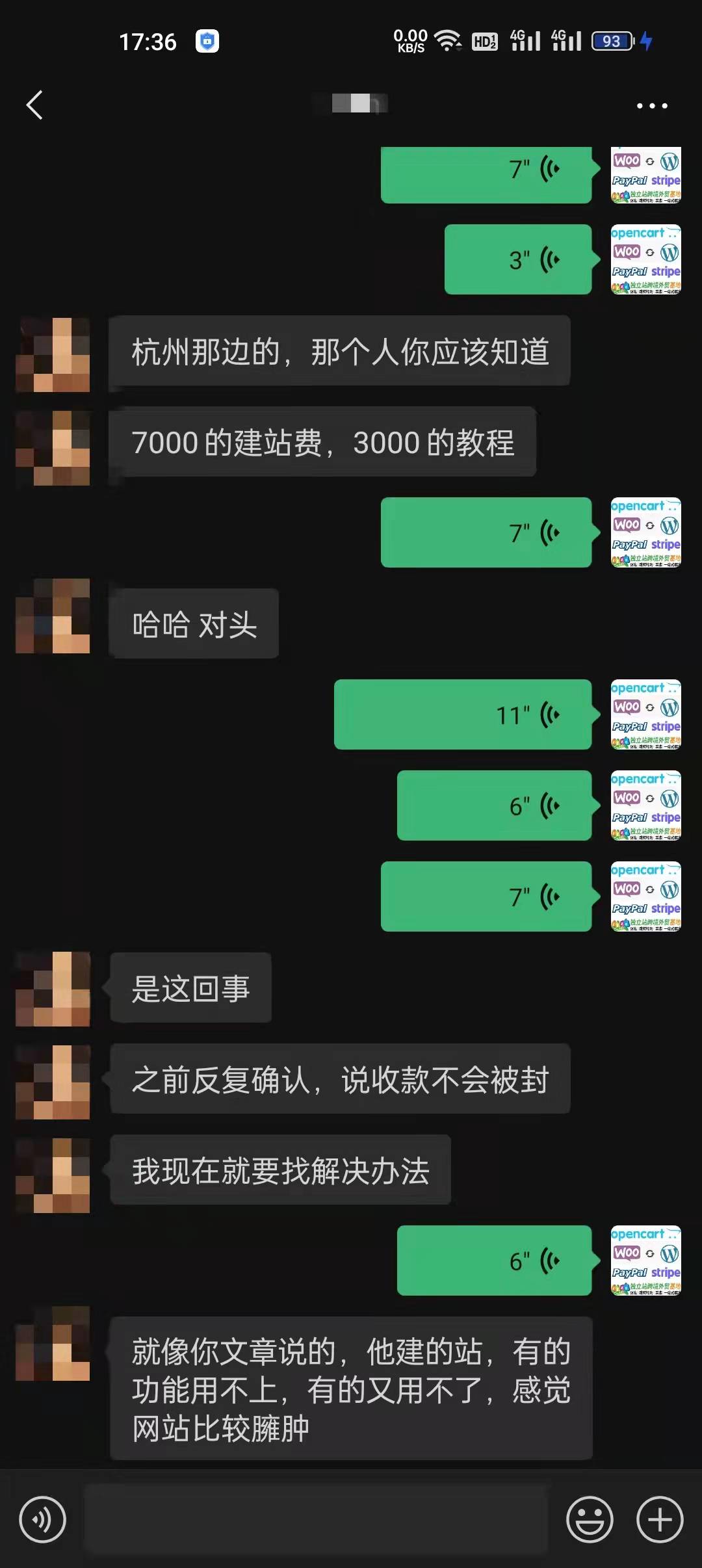Switch to voice input mode
702x1568 pixels.
42,1519
